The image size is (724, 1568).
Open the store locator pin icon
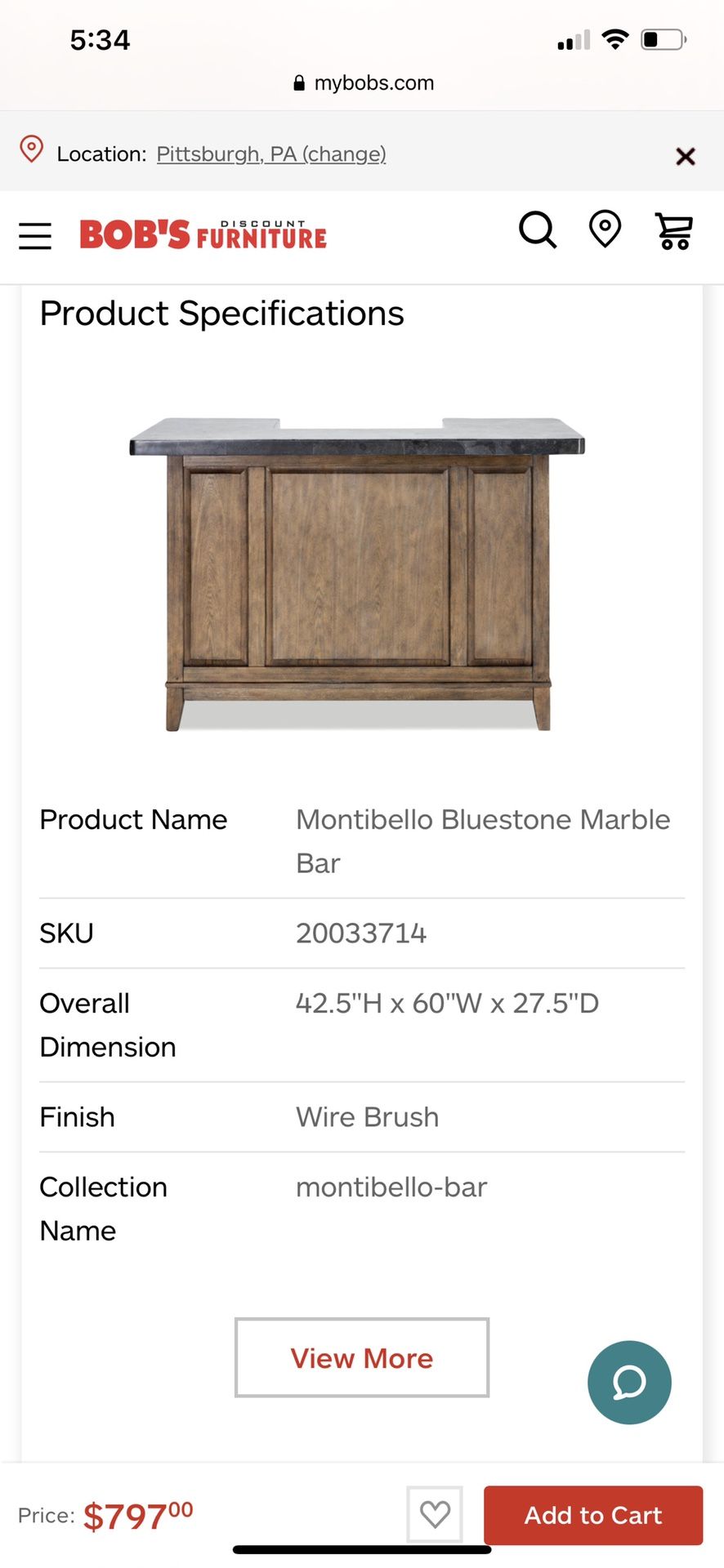(605, 229)
